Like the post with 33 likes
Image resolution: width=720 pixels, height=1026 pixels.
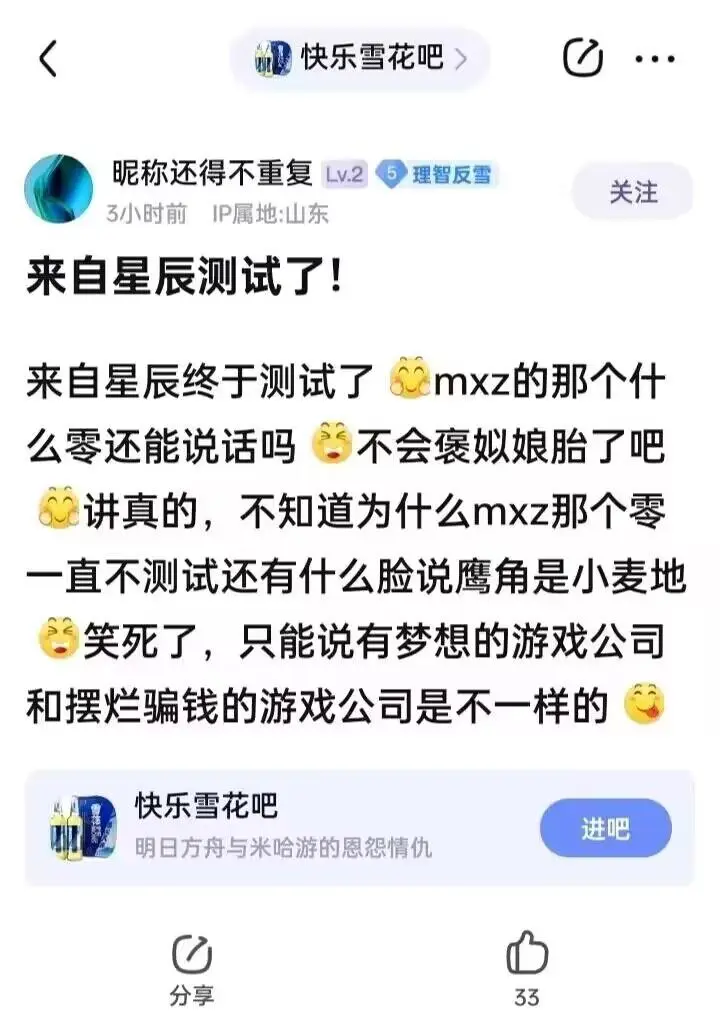pos(527,954)
